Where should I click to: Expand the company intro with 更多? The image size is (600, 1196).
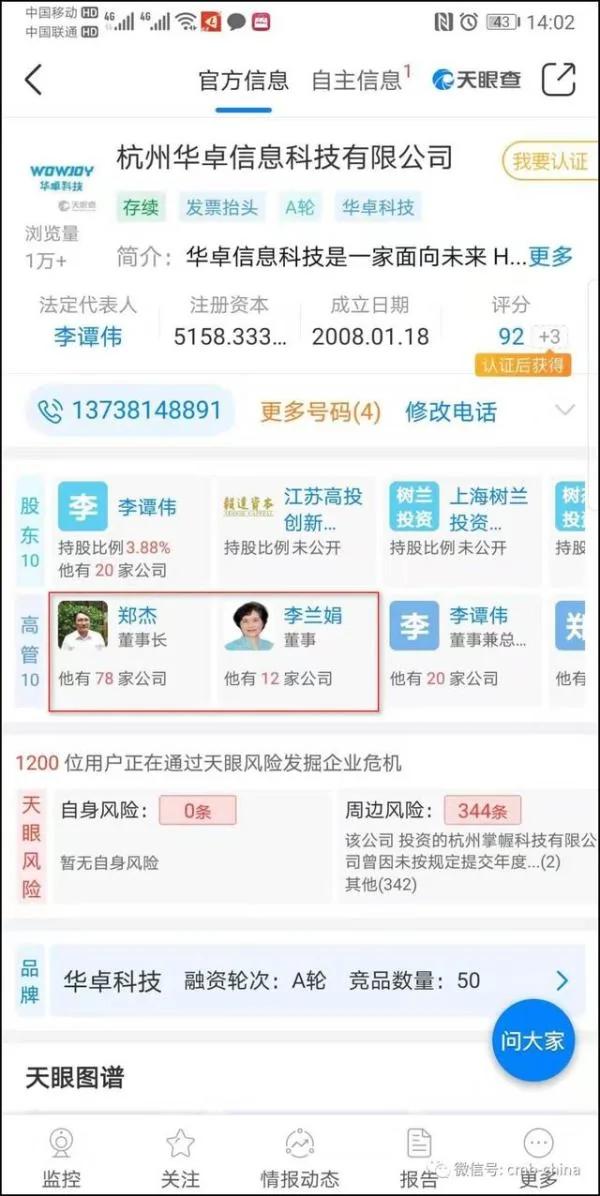pos(550,256)
